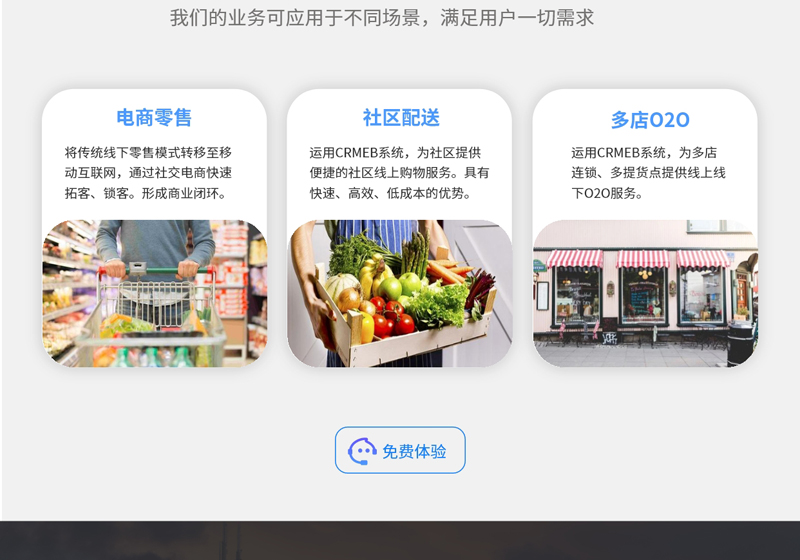Open the 电商零售 card
This screenshot has width=800, height=560.
click(154, 228)
